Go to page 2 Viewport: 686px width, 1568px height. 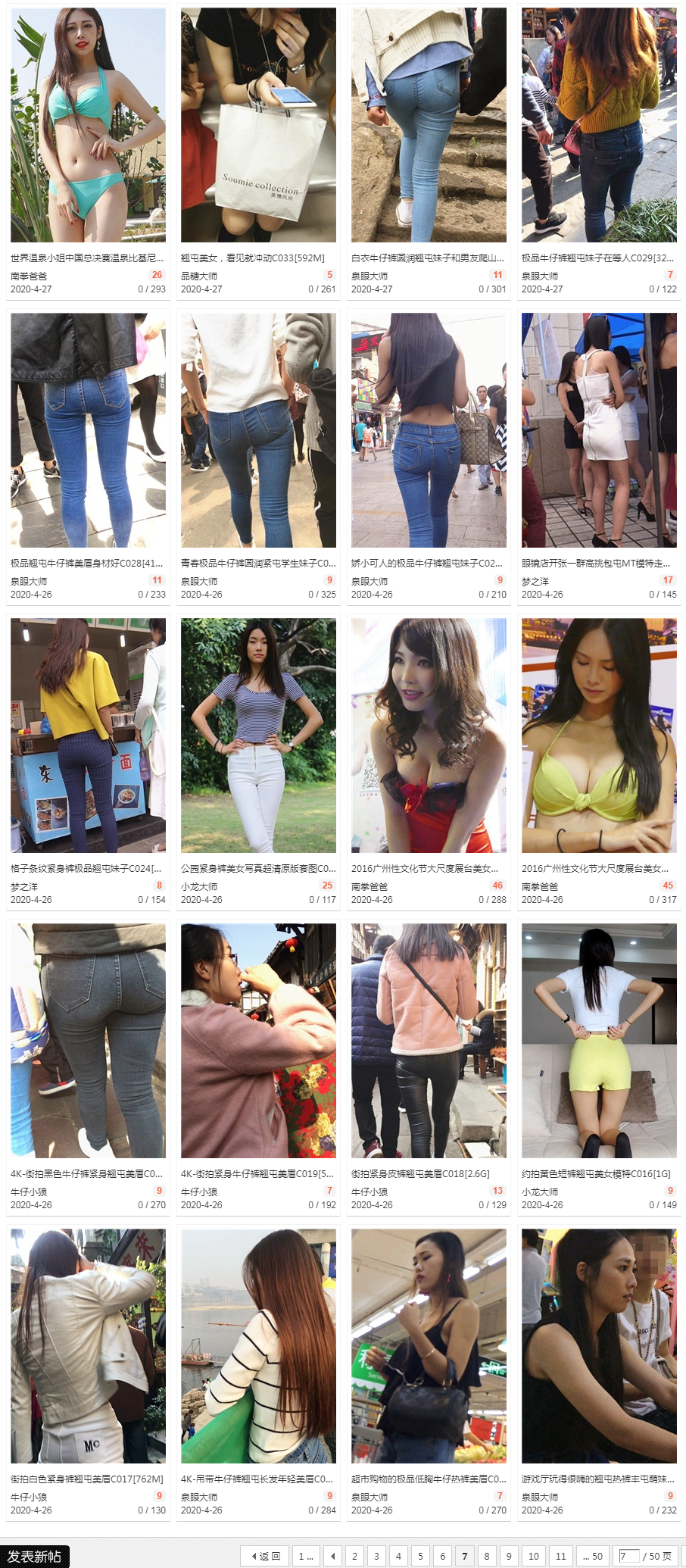pos(354,1556)
